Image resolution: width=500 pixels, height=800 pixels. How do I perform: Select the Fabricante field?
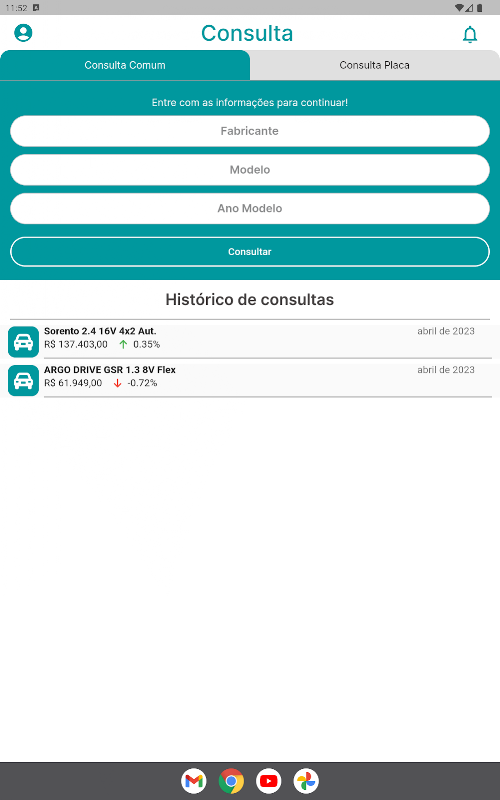[250, 131]
